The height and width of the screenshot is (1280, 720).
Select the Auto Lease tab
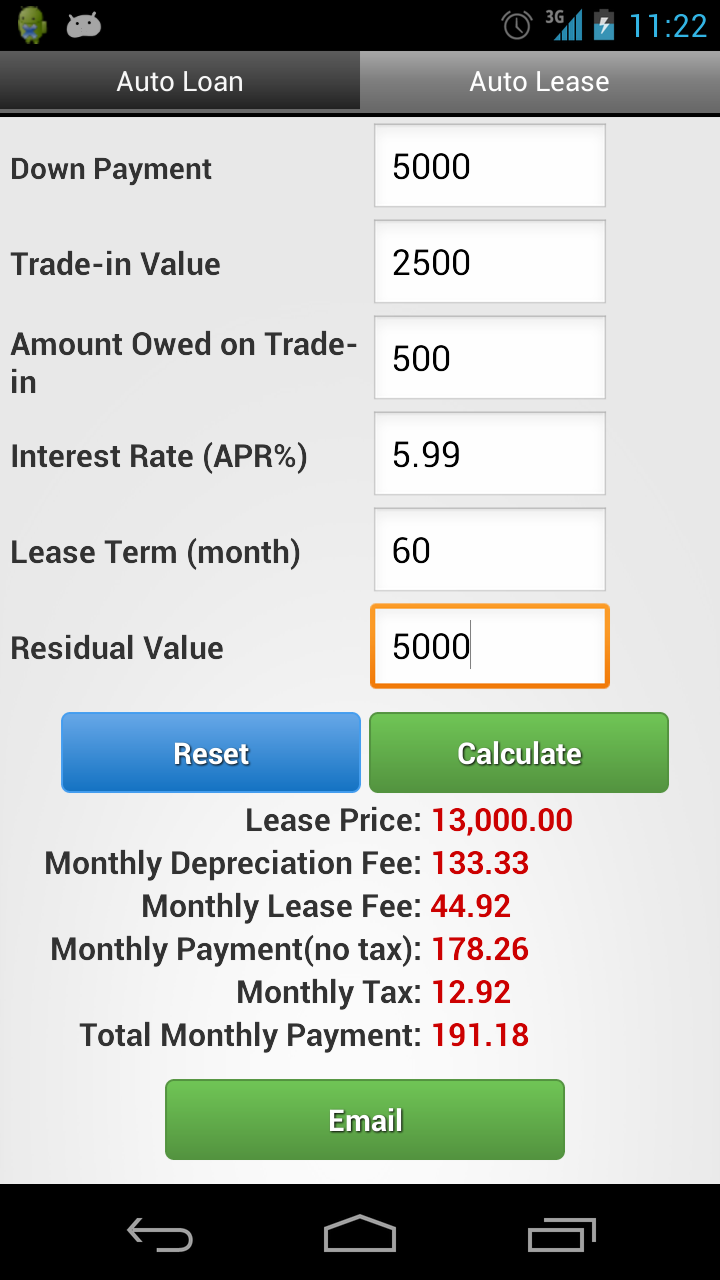coord(540,81)
